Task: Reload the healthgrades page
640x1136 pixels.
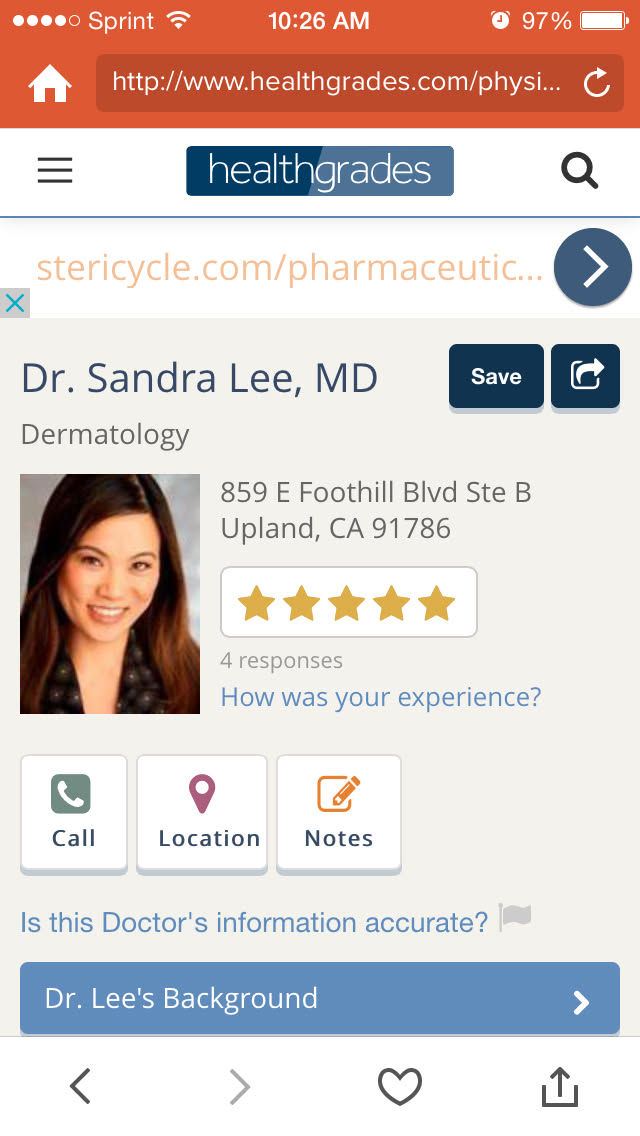Action: [x=596, y=83]
